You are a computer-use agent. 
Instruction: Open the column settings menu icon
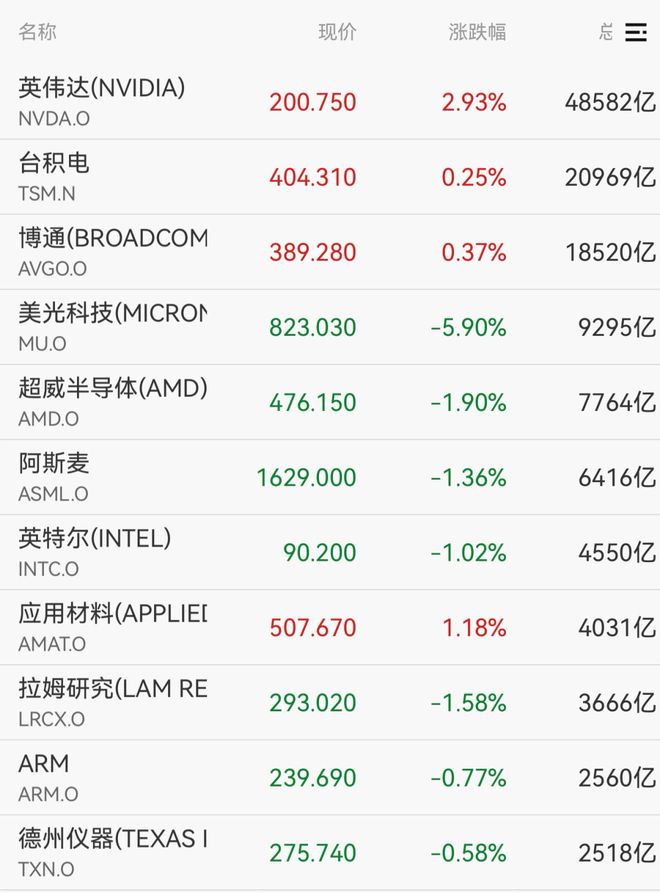(636, 32)
